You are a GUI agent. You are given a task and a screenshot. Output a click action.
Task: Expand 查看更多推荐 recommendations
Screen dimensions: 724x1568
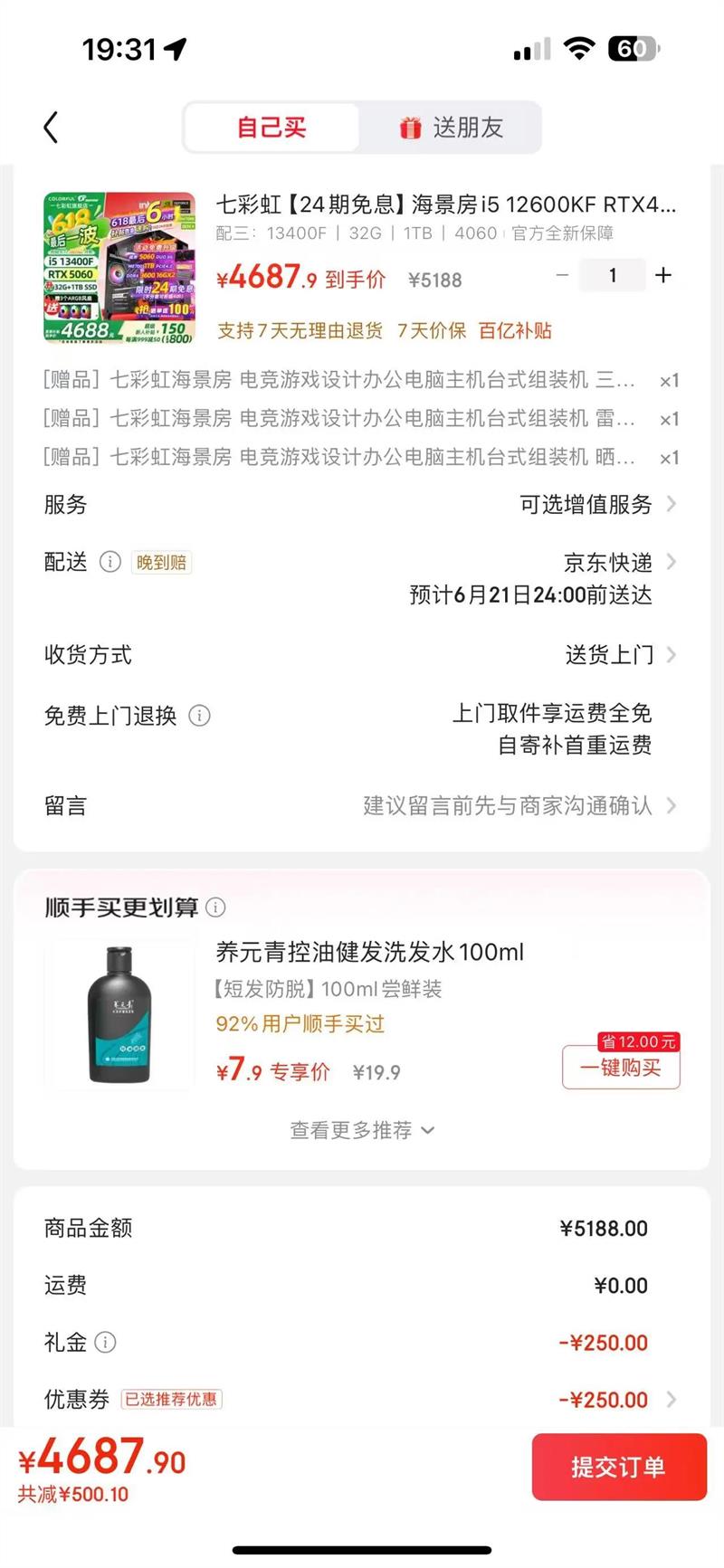(x=362, y=1130)
